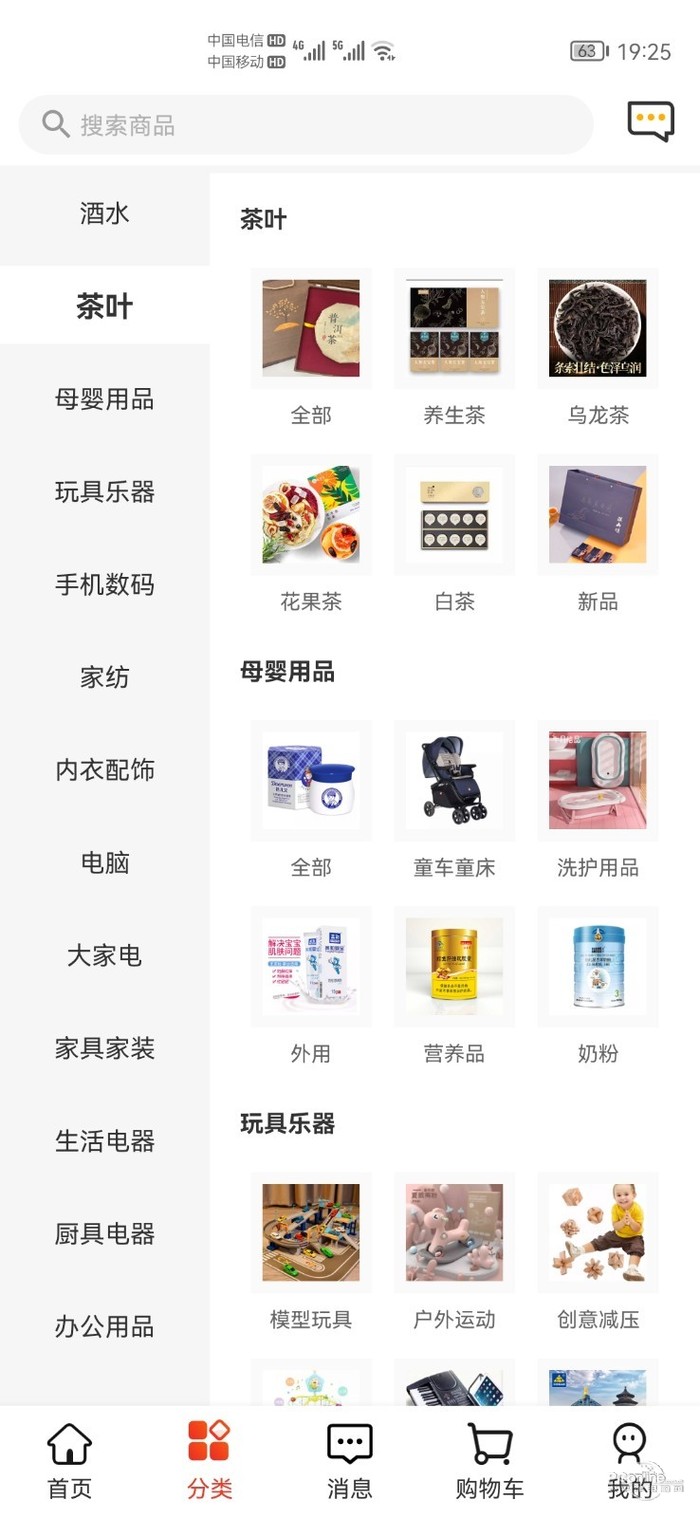700x1518 pixels.
Task: Open the 我的 profile tab
Action: (x=629, y=1461)
